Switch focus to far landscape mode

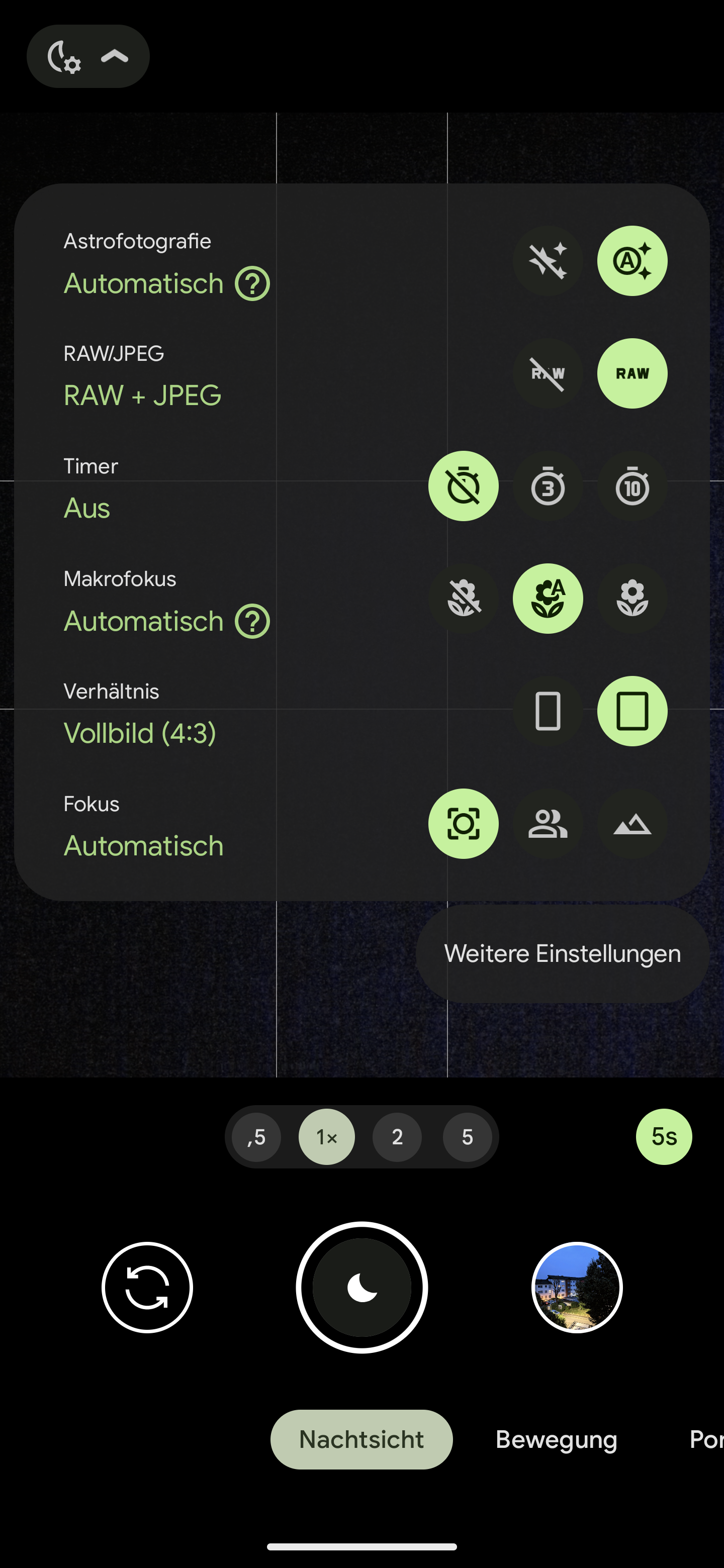[x=632, y=824]
